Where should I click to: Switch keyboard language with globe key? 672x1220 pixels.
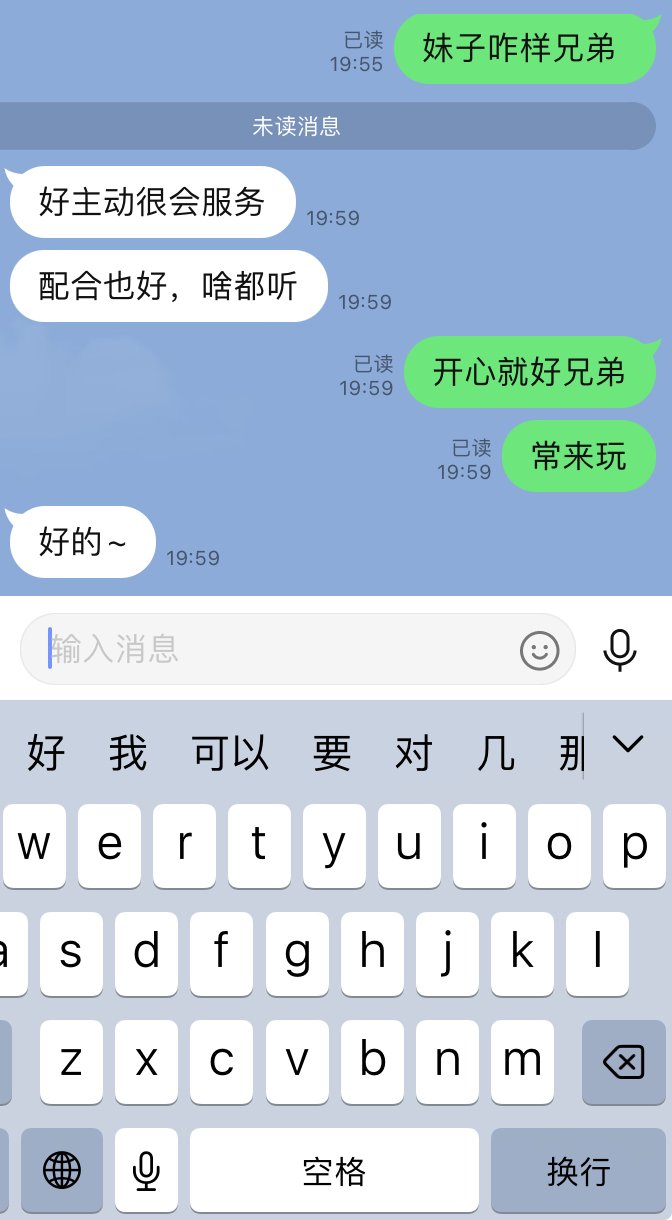tap(62, 1169)
